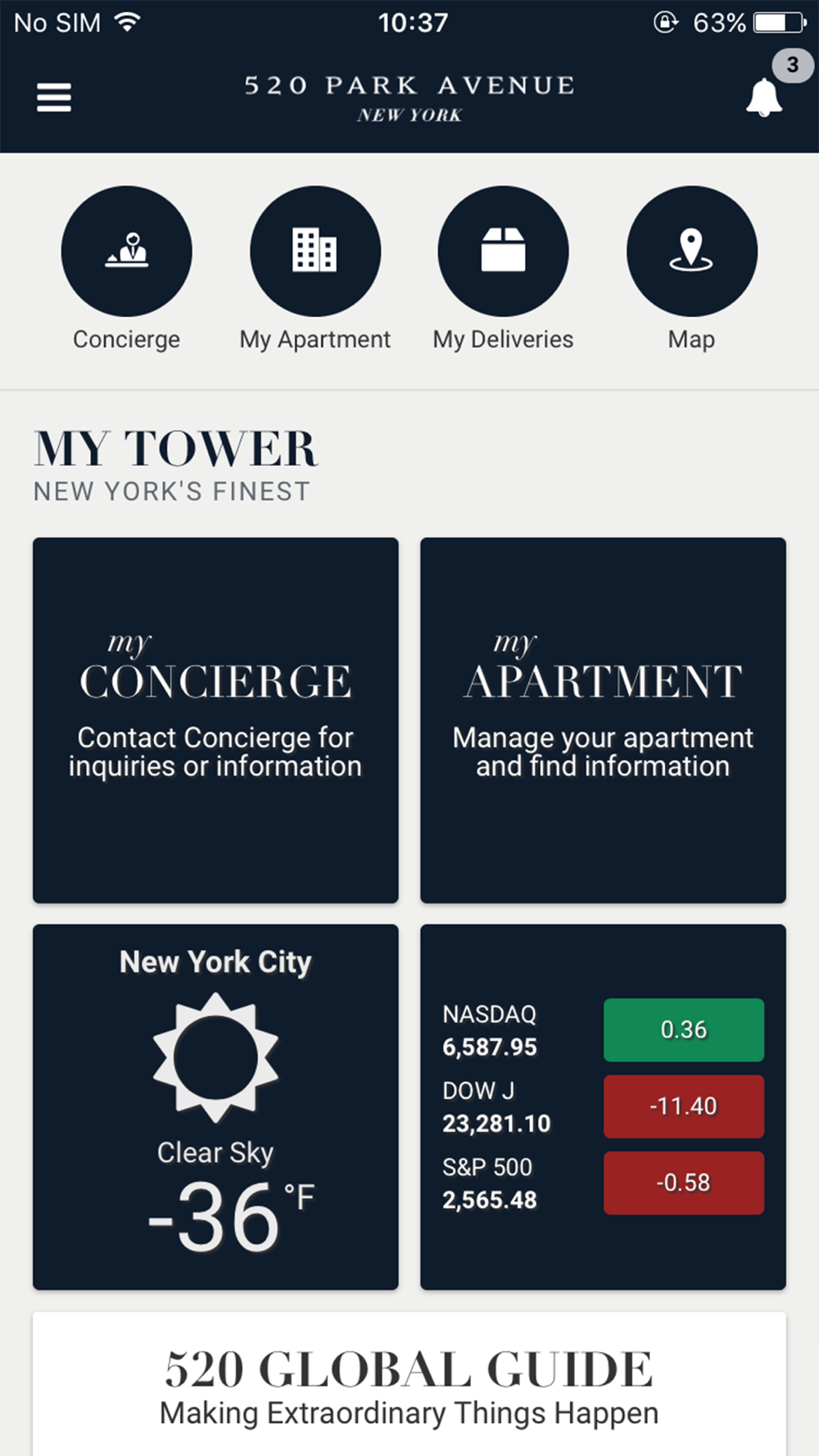Tap the Concierge shortcut circle

tap(127, 251)
